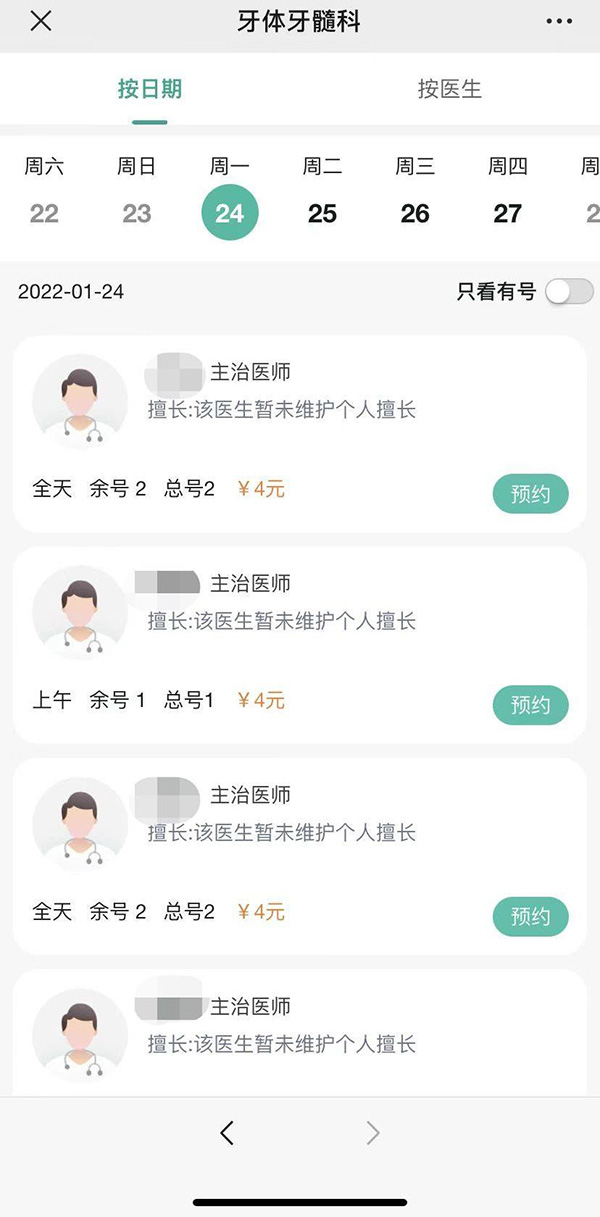Toggle the 只看有号 switch
The width and height of the screenshot is (600, 1217).
569,292
